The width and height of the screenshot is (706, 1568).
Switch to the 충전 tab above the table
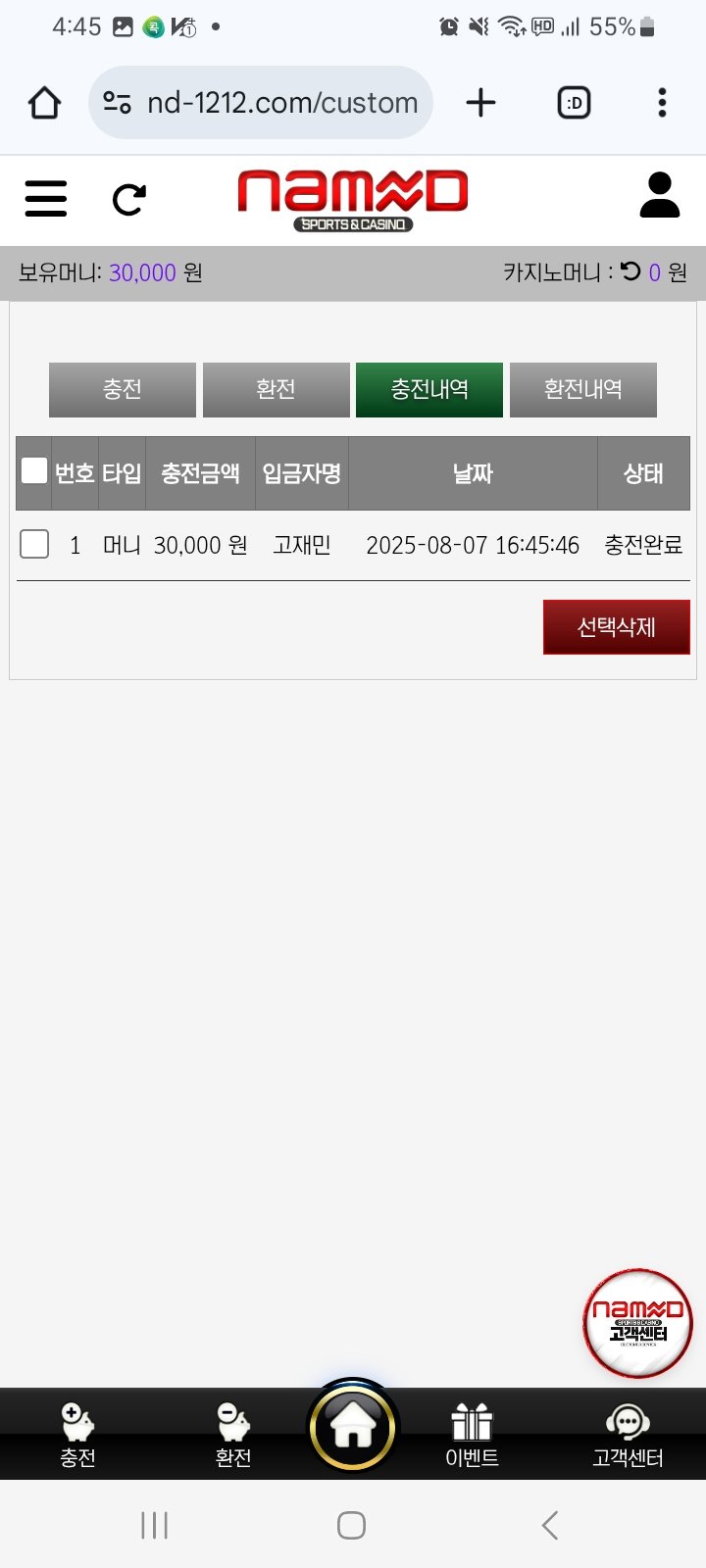(123, 390)
